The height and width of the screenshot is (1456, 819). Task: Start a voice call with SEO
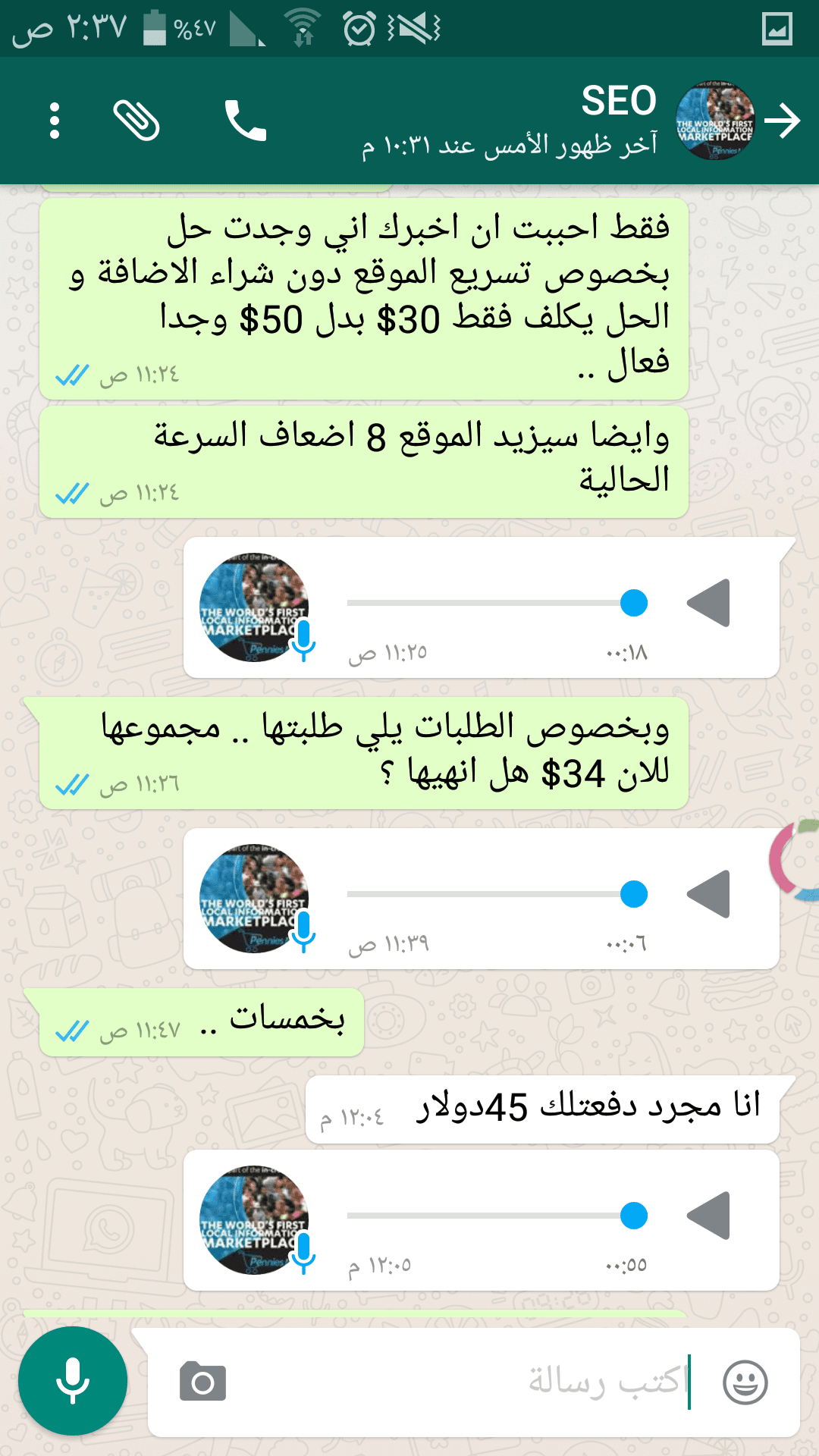246,121
